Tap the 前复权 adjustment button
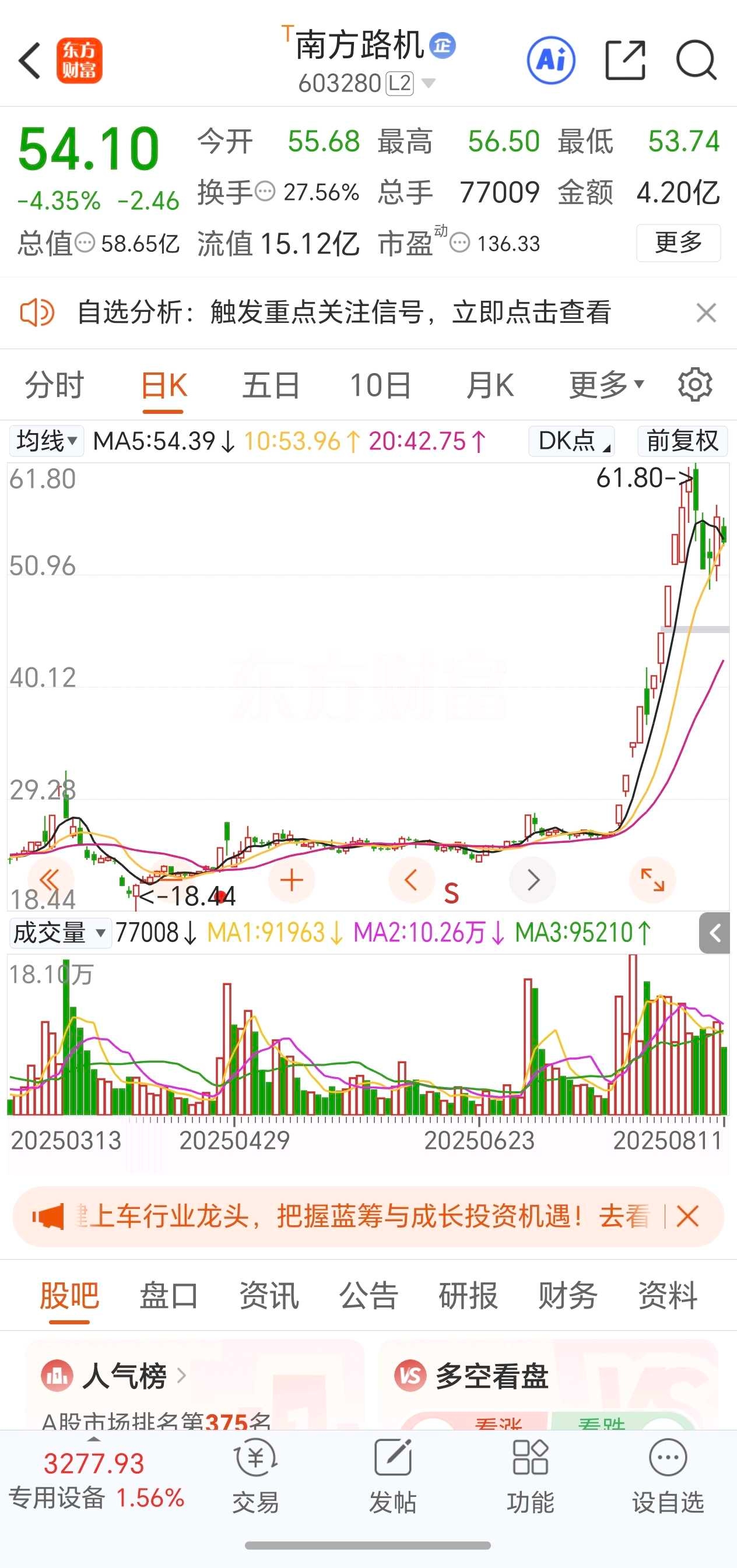The height and width of the screenshot is (1568, 737). pyautogui.click(x=682, y=441)
